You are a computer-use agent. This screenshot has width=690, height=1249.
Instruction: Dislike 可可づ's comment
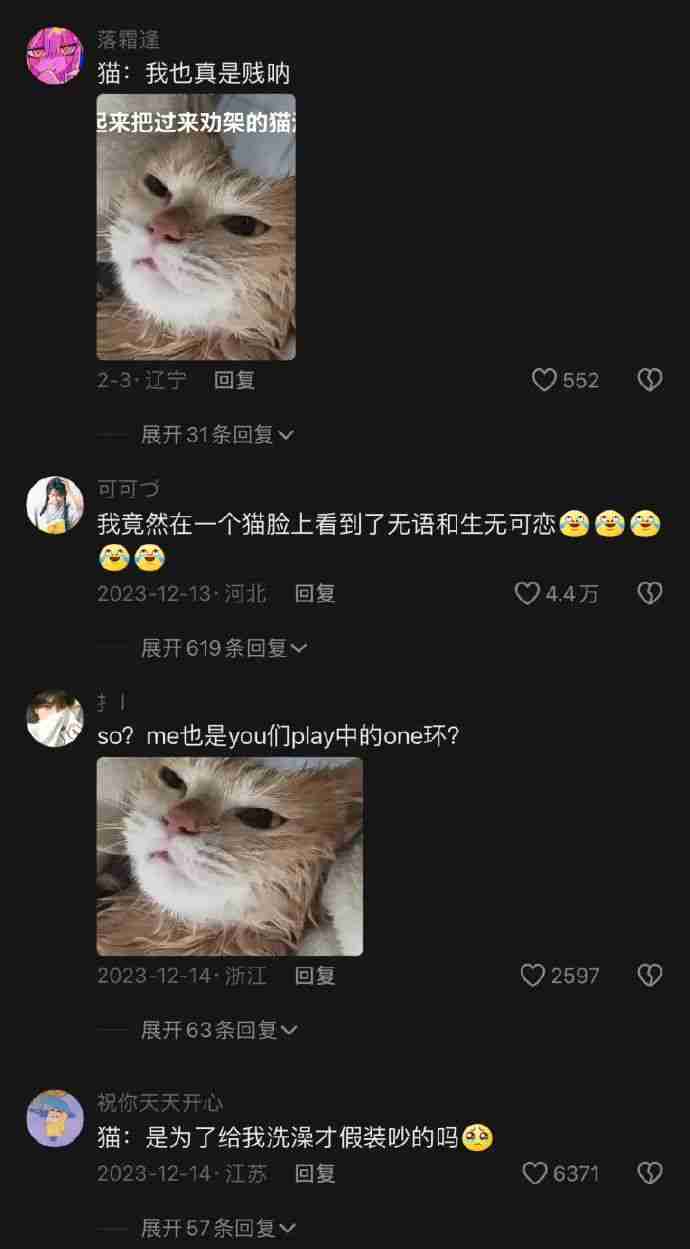click(x=650, y=594)
